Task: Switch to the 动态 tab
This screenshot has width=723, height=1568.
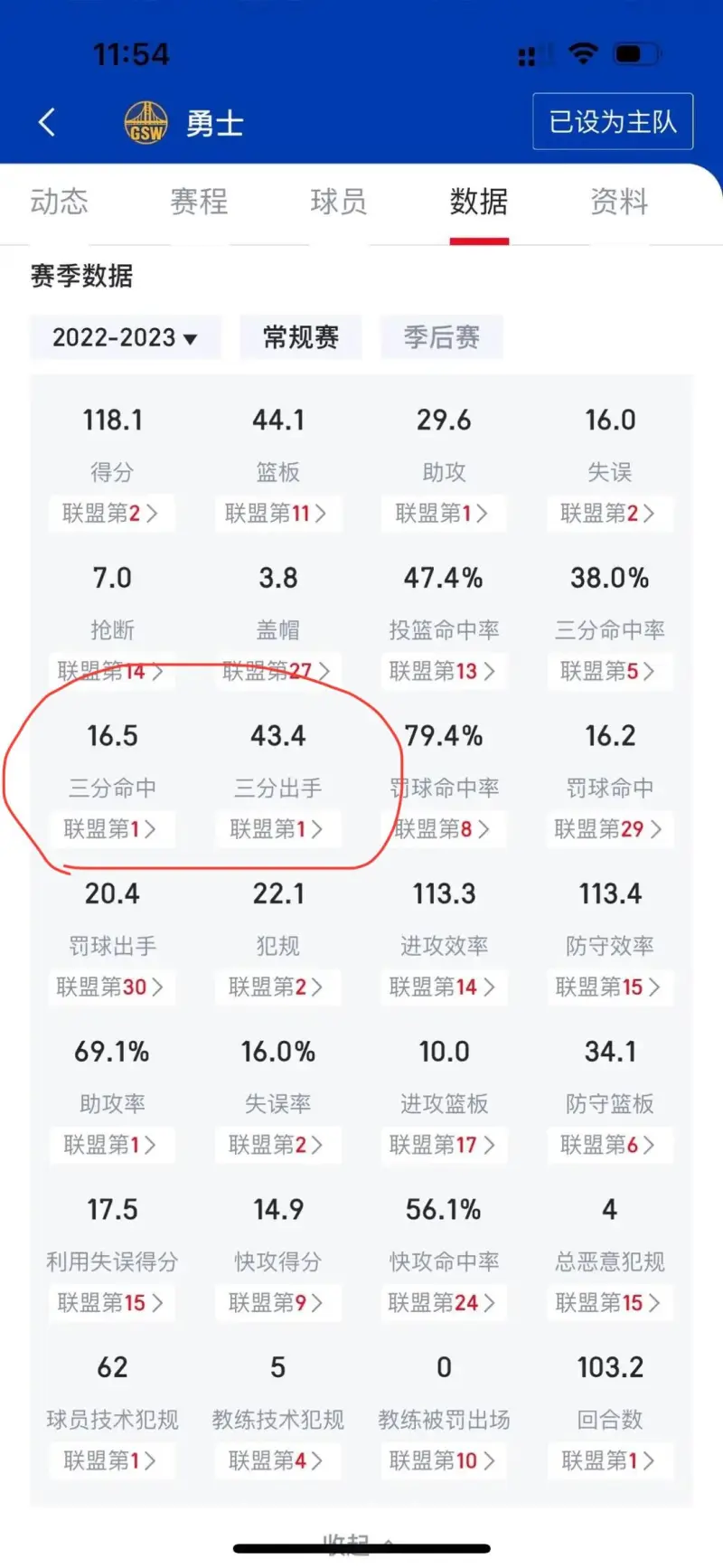Action: pyautogui.click(x=60, y=201)
